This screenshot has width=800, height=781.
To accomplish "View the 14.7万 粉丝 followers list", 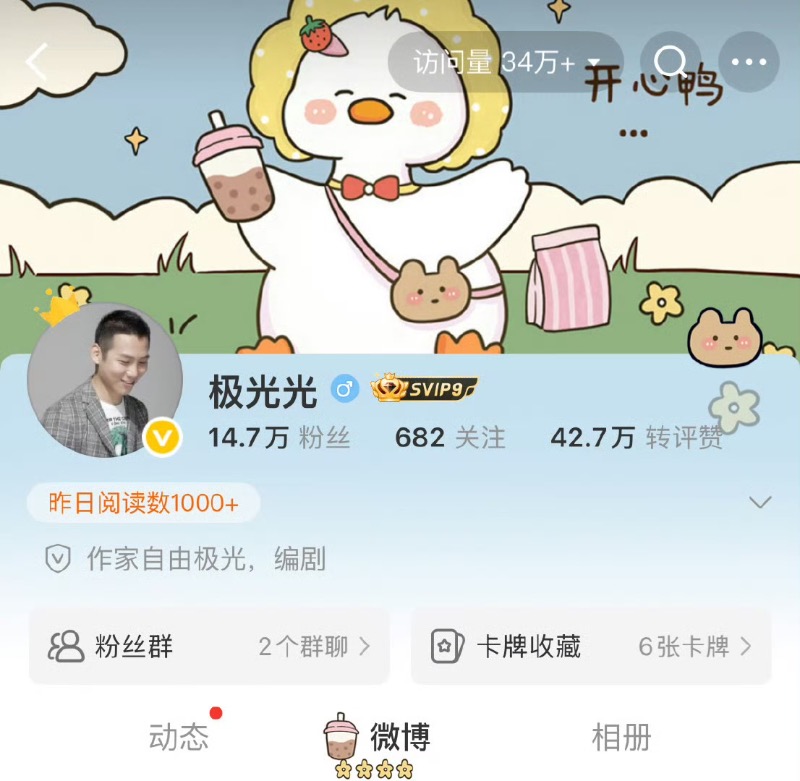I will tap(279, 438).
